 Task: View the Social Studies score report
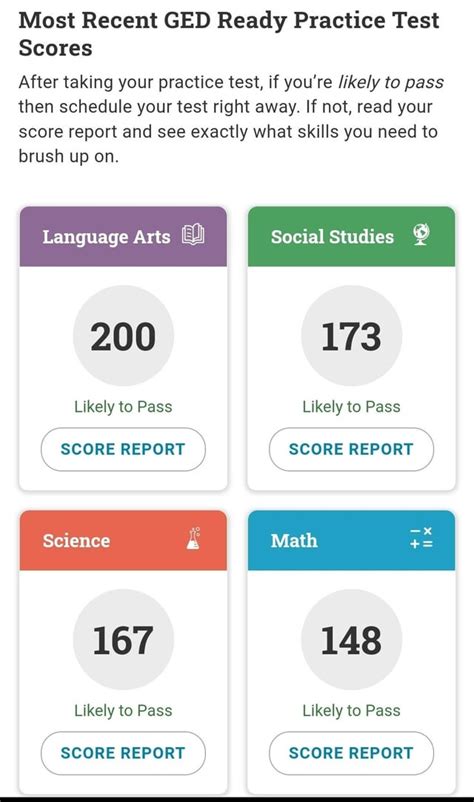click(351, 449)
